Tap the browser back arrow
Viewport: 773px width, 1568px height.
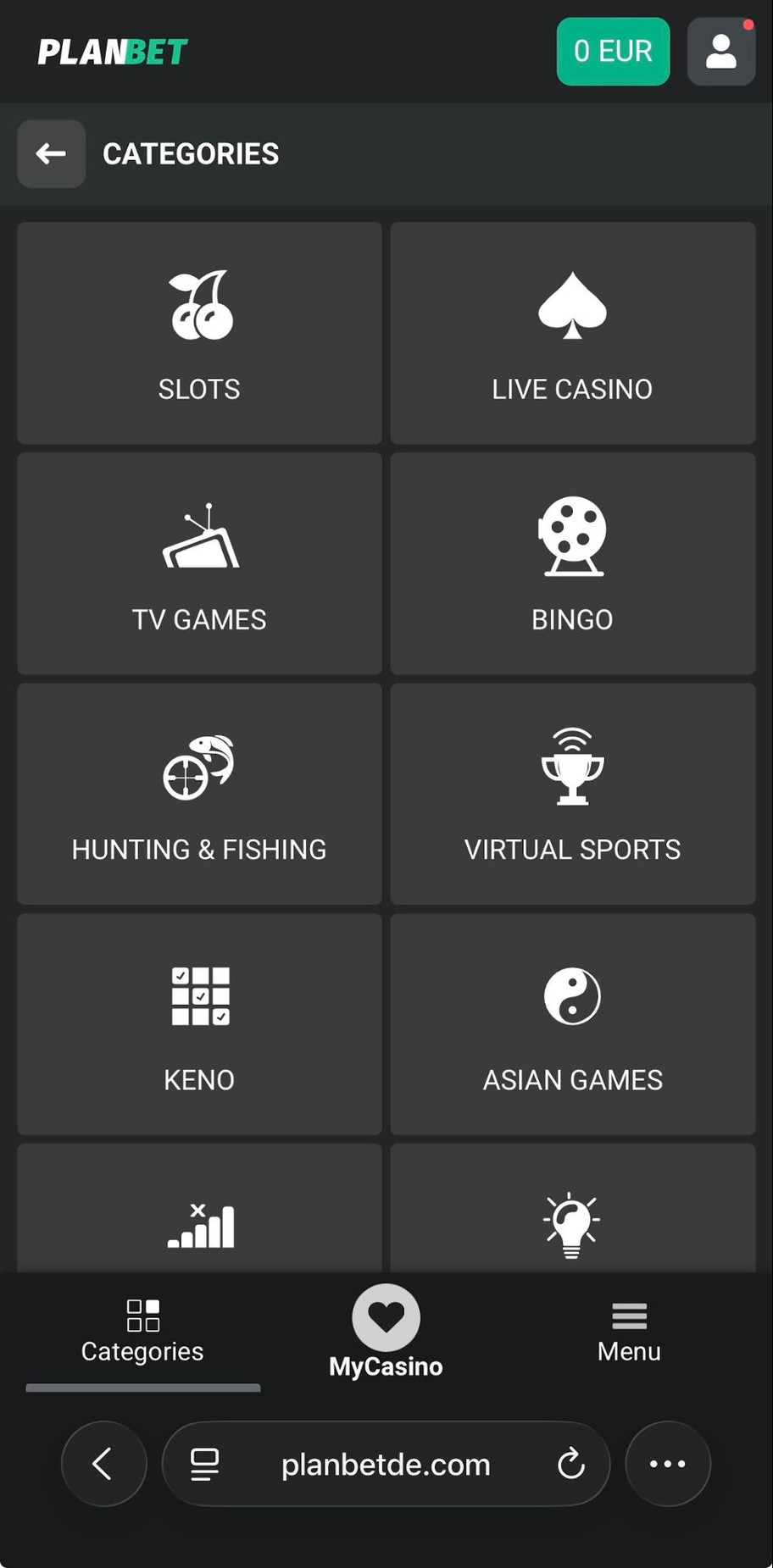click(103, 1463)
